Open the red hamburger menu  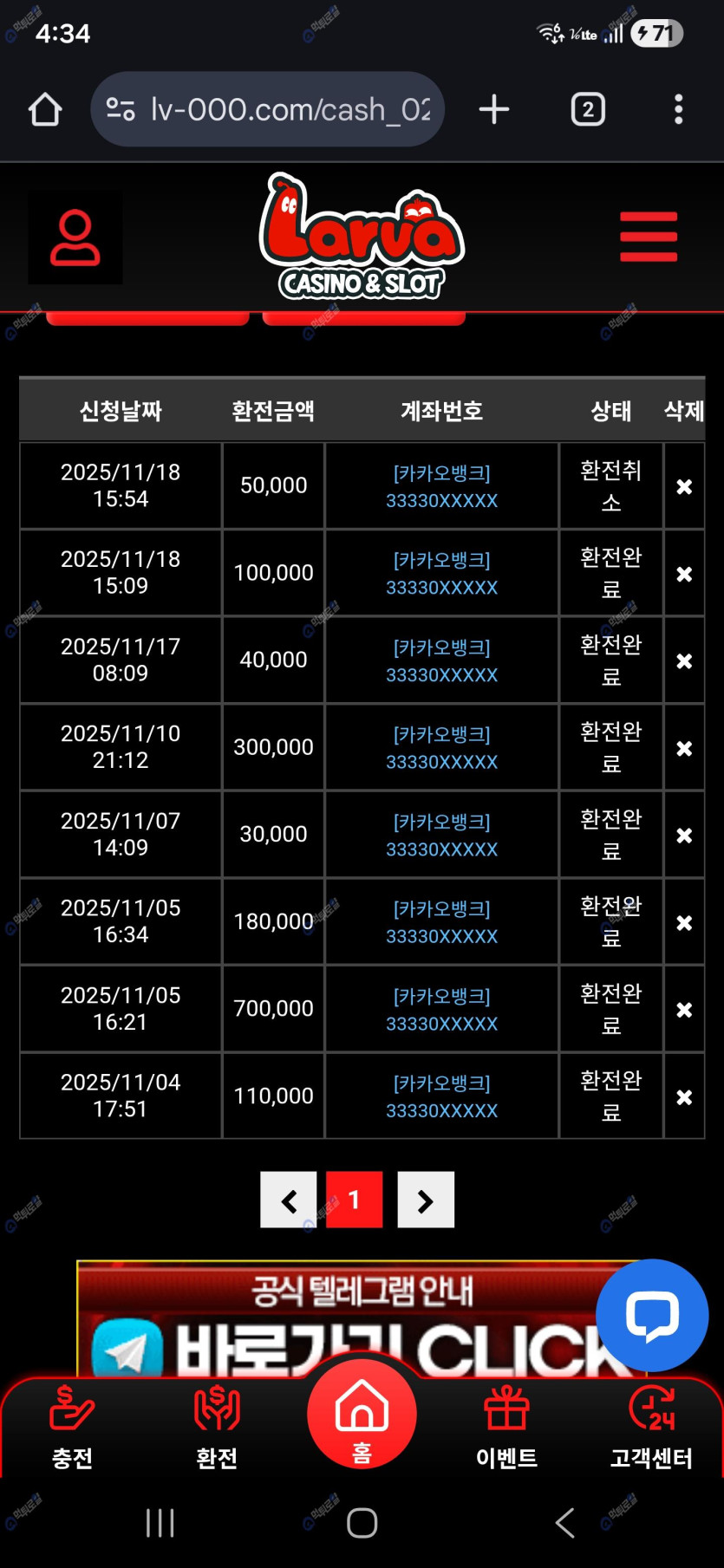[x=648, y=236]
